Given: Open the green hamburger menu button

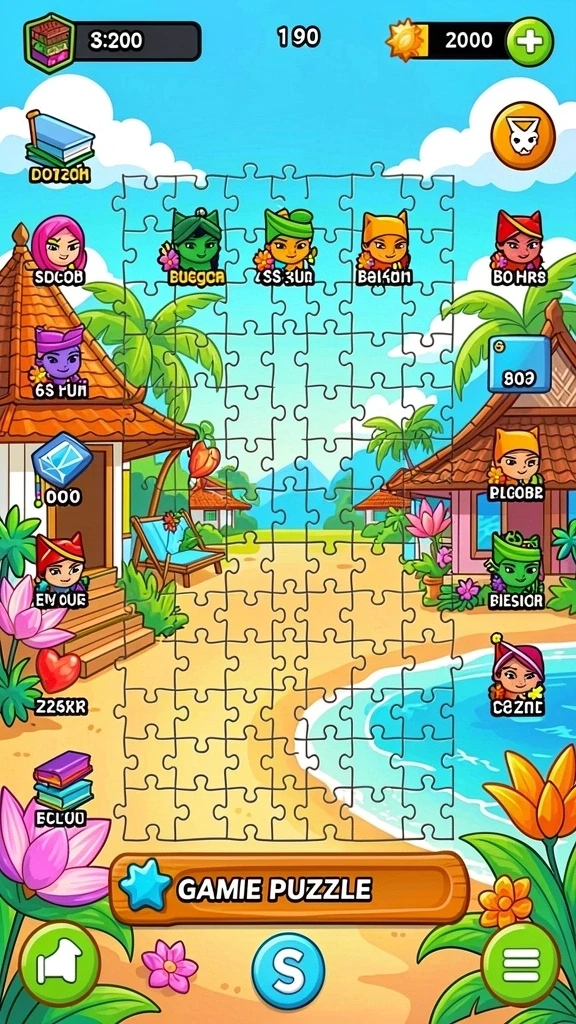Looking at the screenshot, I should 520,964.
